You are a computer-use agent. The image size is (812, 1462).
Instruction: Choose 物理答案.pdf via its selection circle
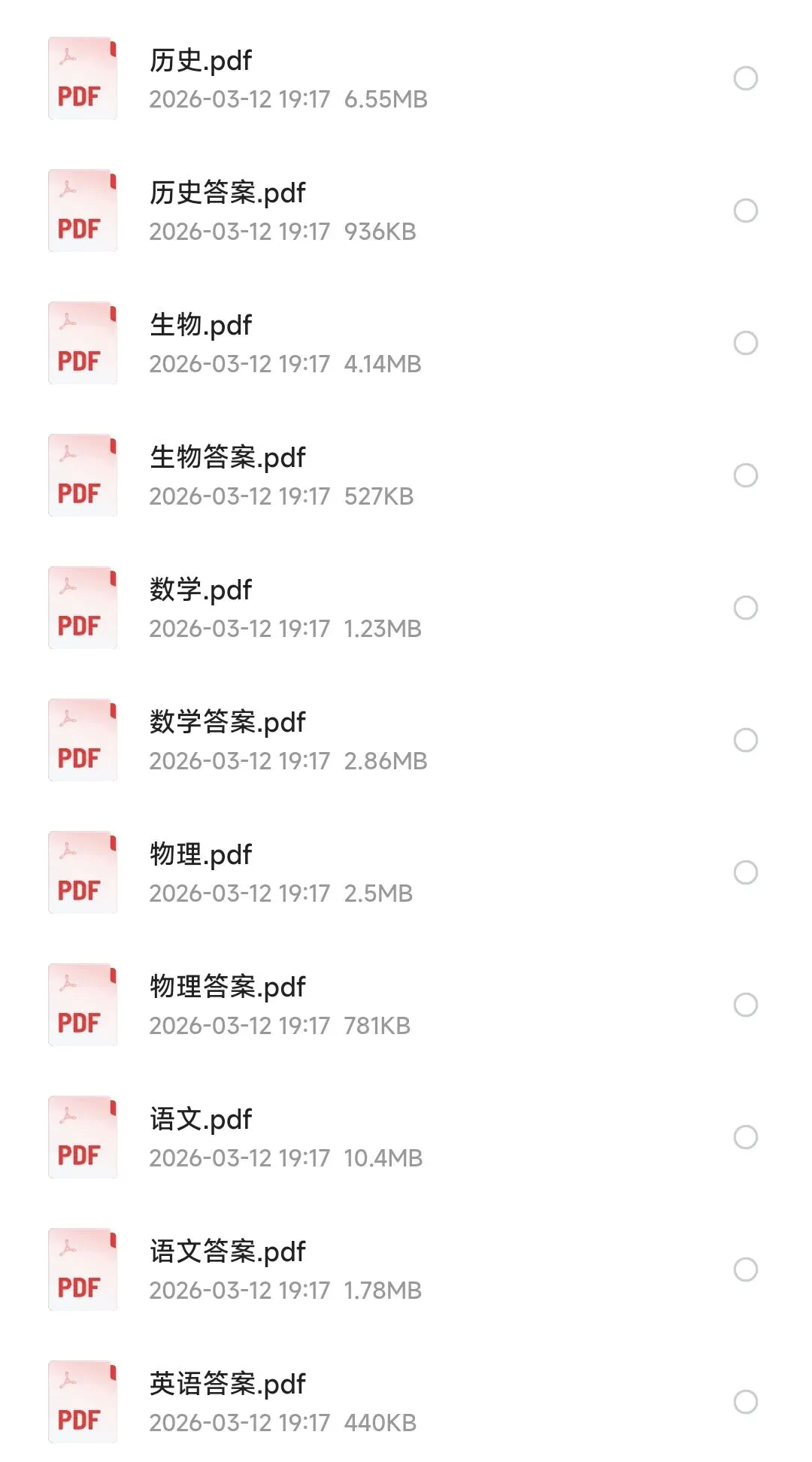745,1005
